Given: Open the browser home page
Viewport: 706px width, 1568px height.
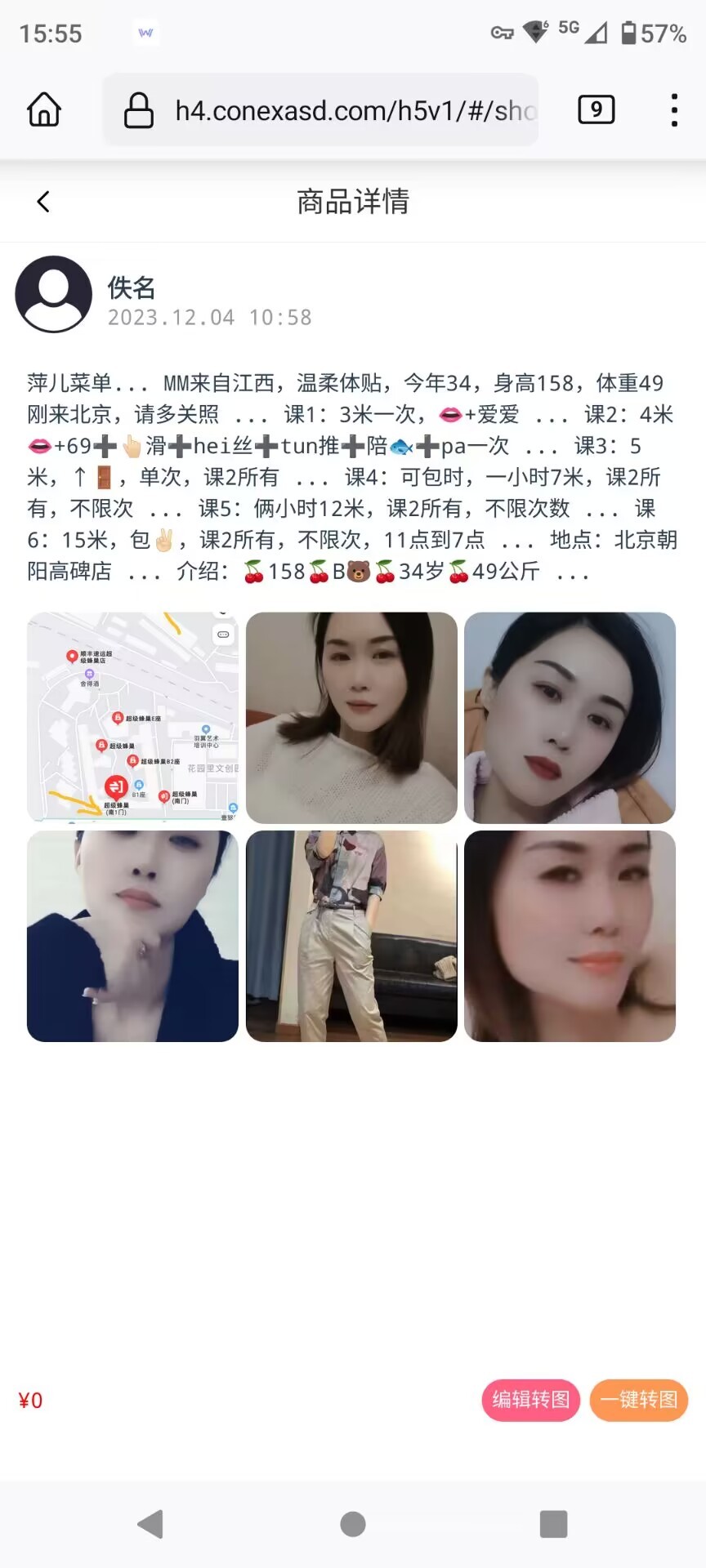Looking at the screenshot, I should click(x=44, y=109).
